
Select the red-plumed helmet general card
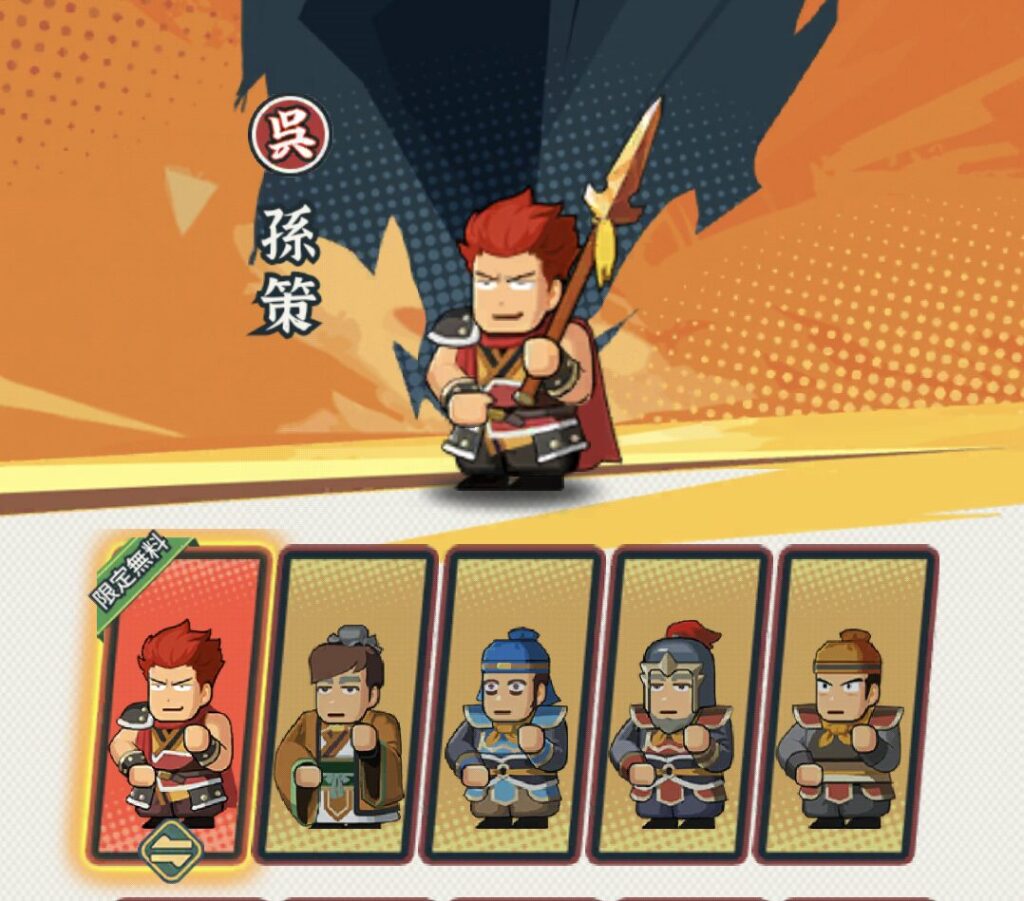pyautogui.click(x=680, y=705)
